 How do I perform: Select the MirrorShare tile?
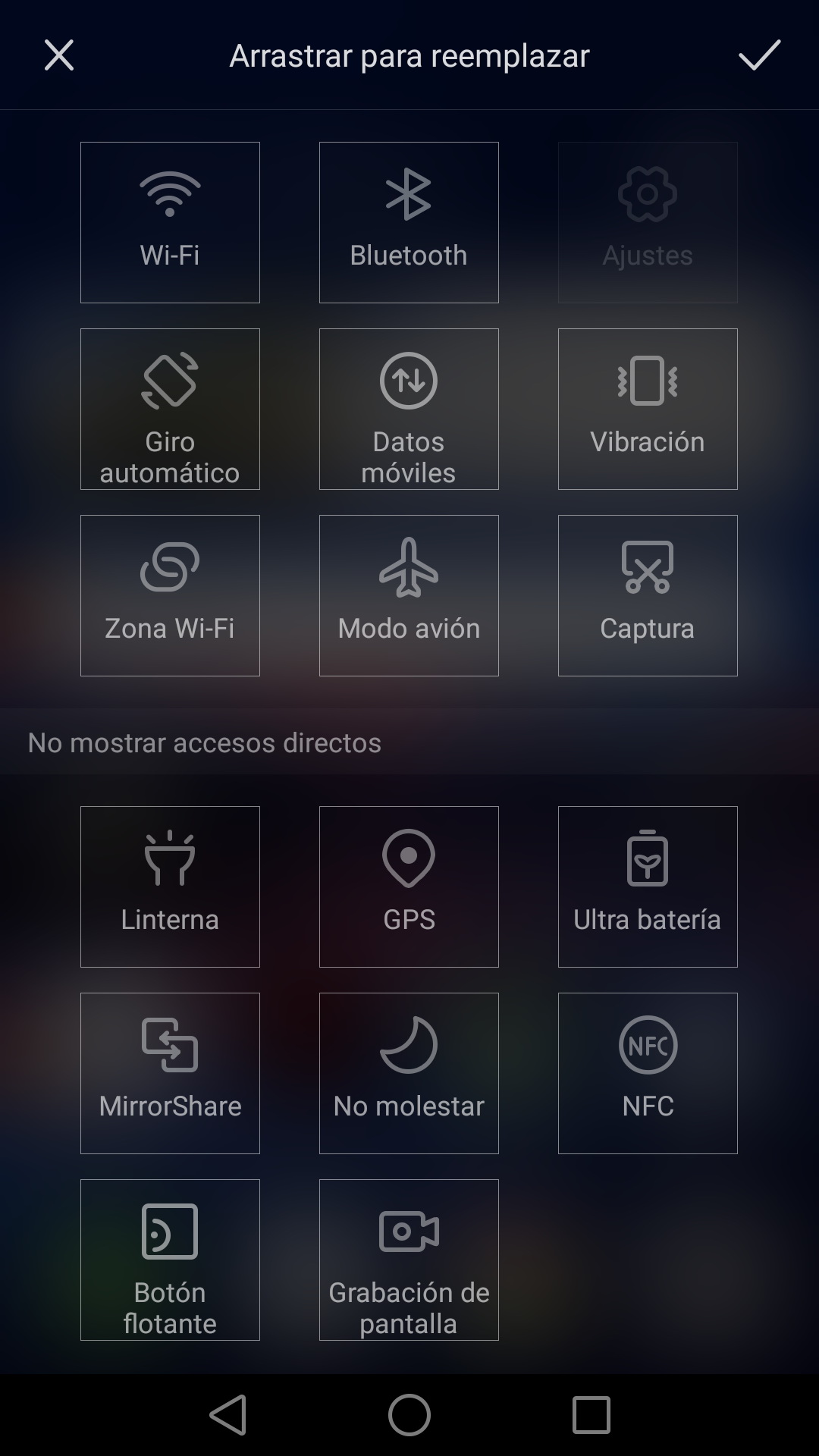(x=170, y=1073)
